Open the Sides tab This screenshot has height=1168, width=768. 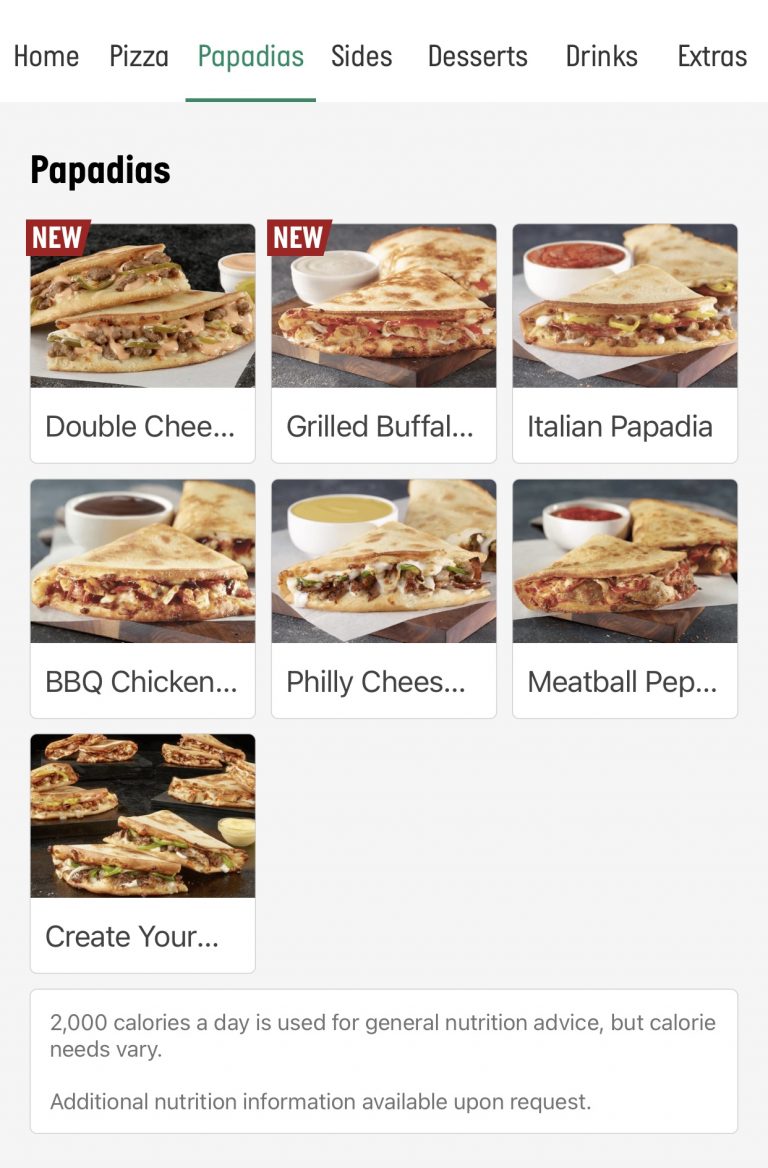[x=361, y=56]
